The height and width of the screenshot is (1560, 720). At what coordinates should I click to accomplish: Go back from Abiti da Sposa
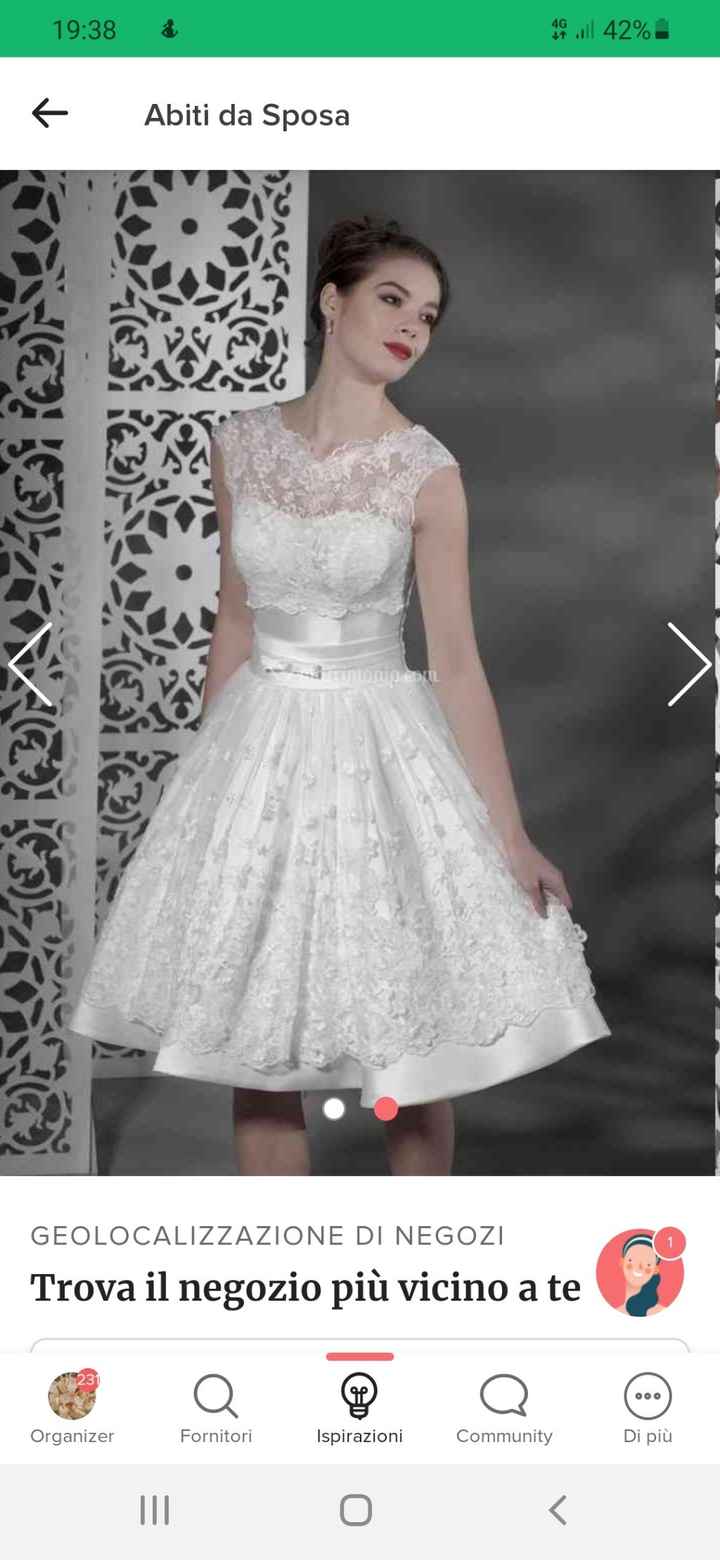coord(49,114)
